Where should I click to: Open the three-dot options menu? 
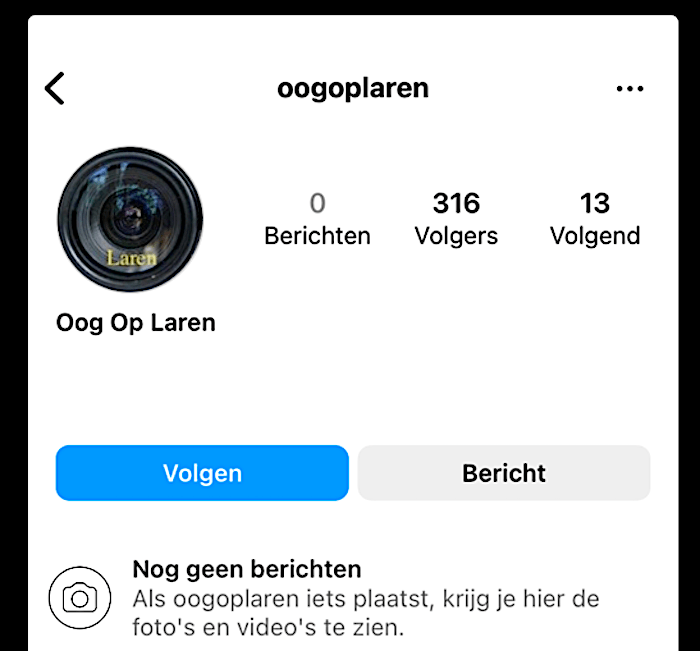[630, 89]
